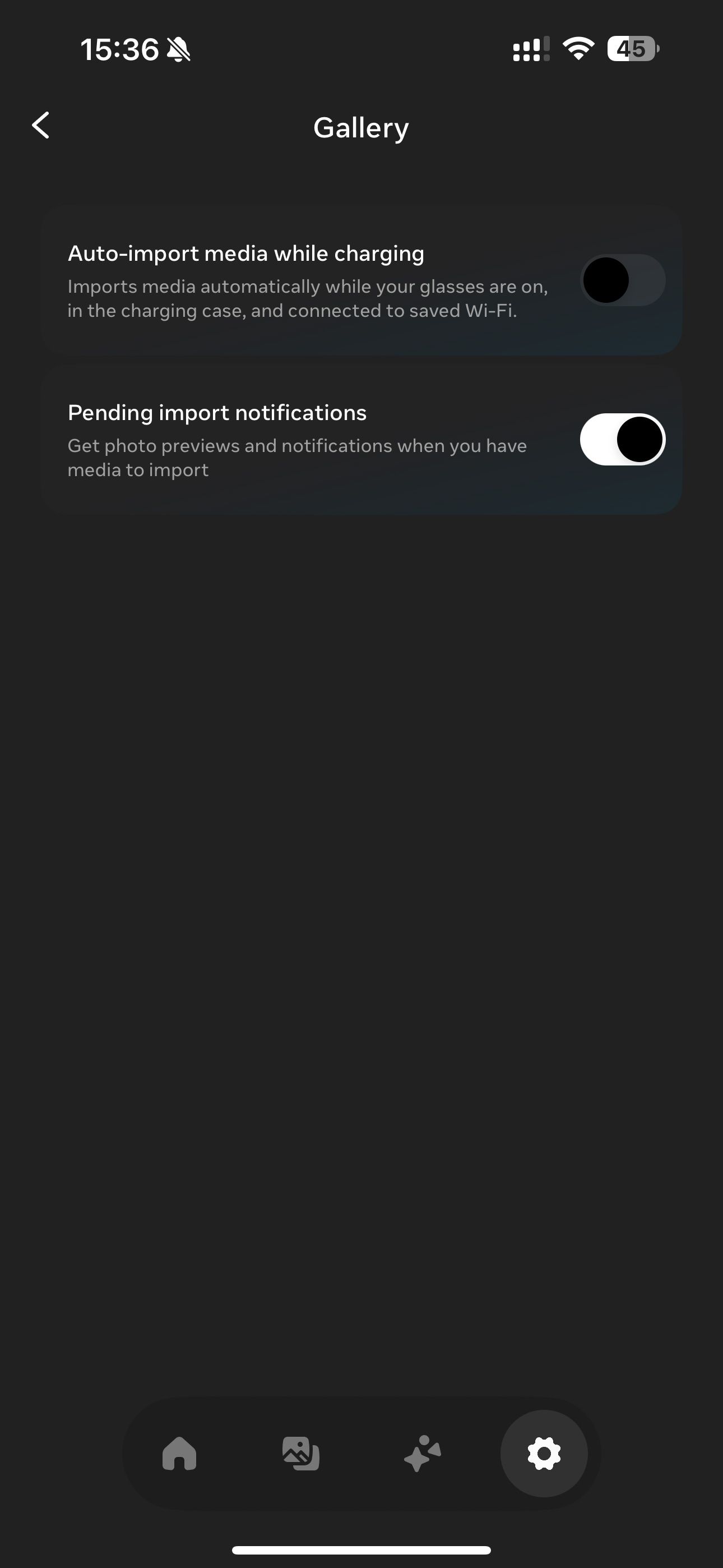The height and width of the screenshot is (1568, 723).
Task: Switch to the Home tab
Action: 179,1454
